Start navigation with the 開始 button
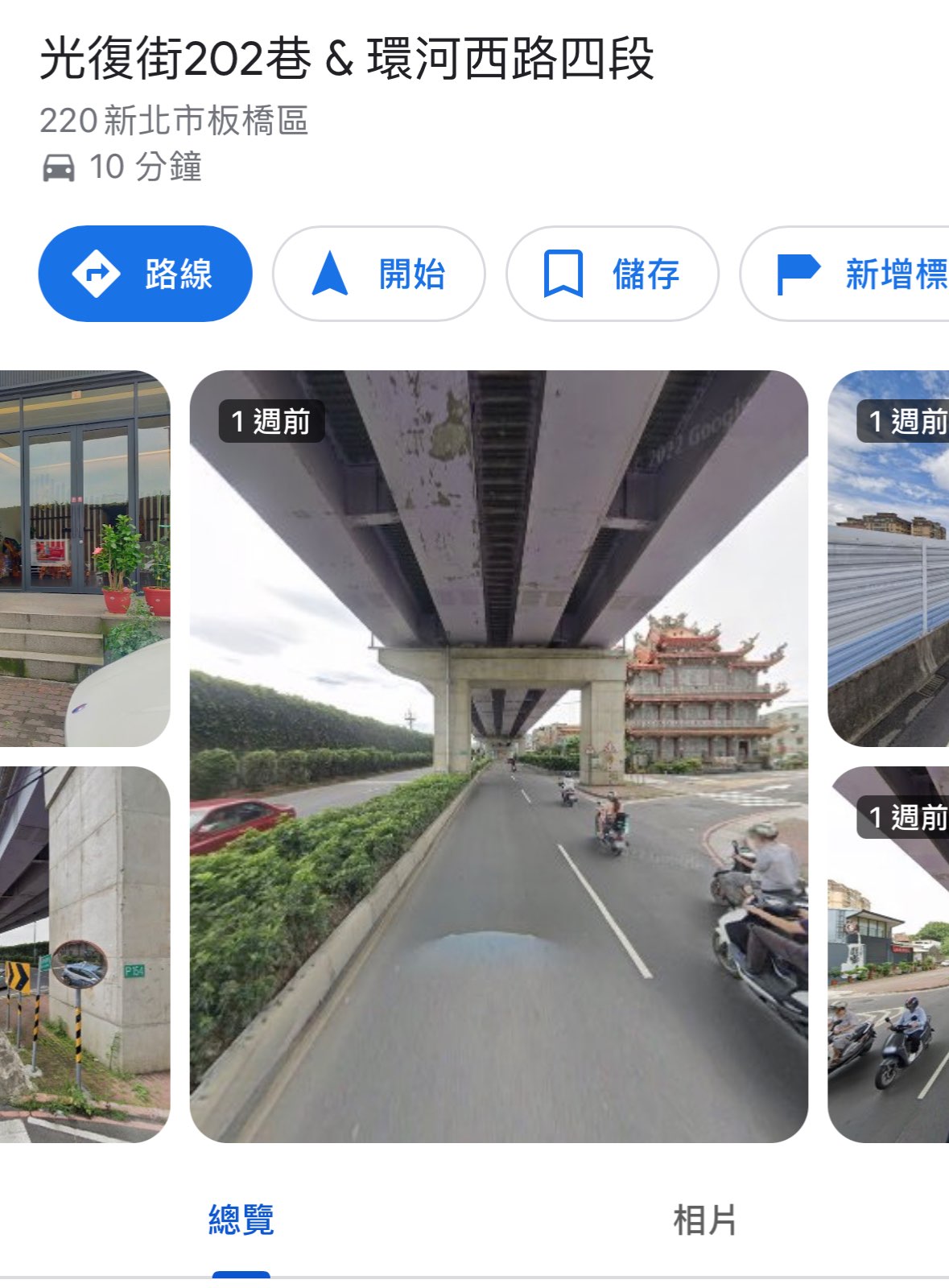Image resolution: width=949 pixels, height=1288 pixels. pyautogui.click(x=378, y=274)
